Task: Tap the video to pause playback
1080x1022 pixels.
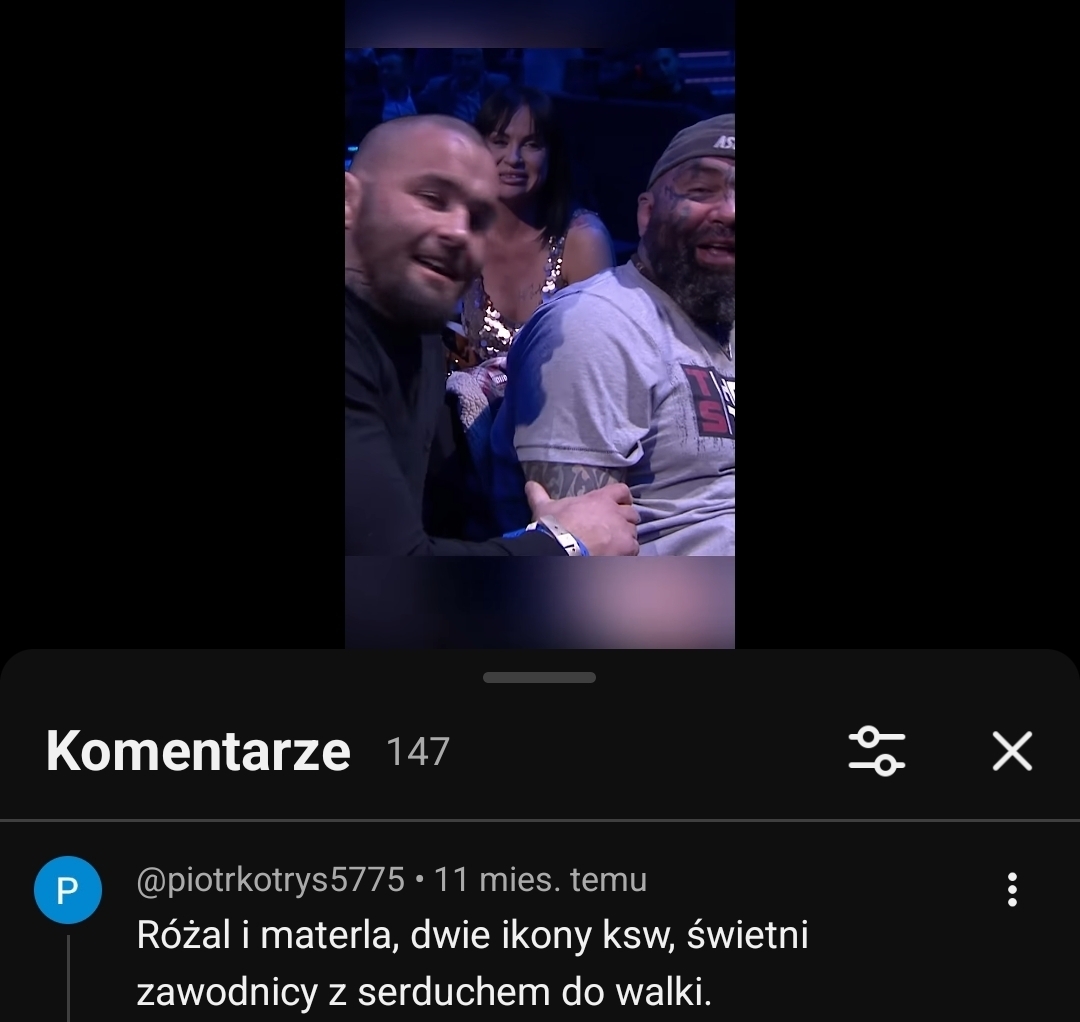Action: pyautogui.click(x=540, y=320)
